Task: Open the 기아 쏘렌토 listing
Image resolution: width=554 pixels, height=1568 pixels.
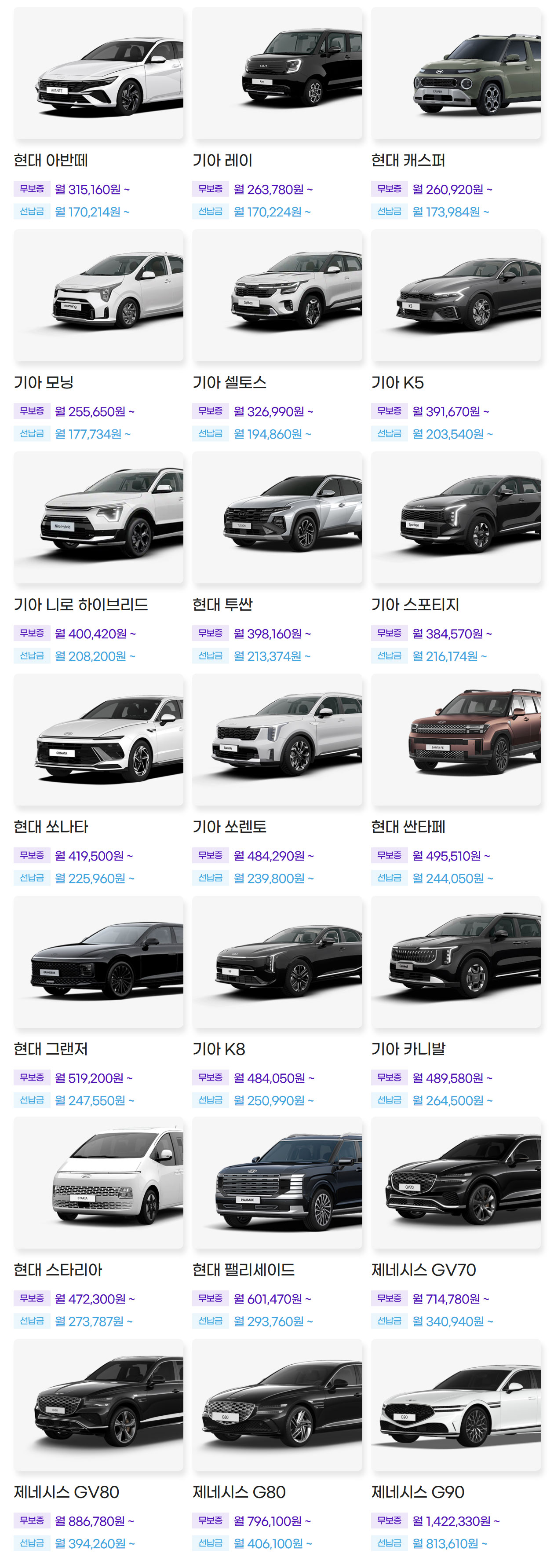Action: pyautogui.click(x=277, y=740)
